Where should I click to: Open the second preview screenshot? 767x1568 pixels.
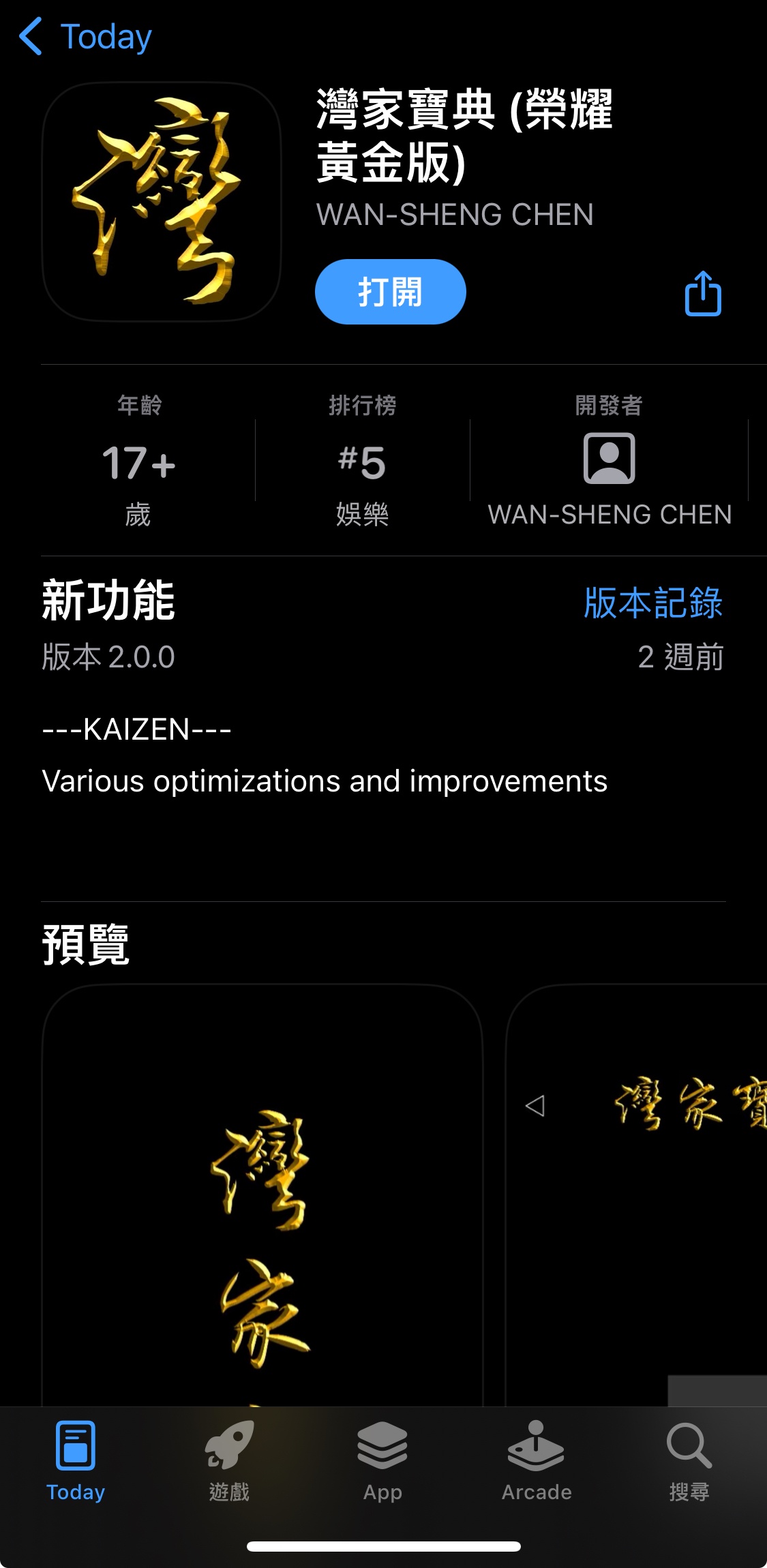pyautogui.click(x=637, y=1193)
